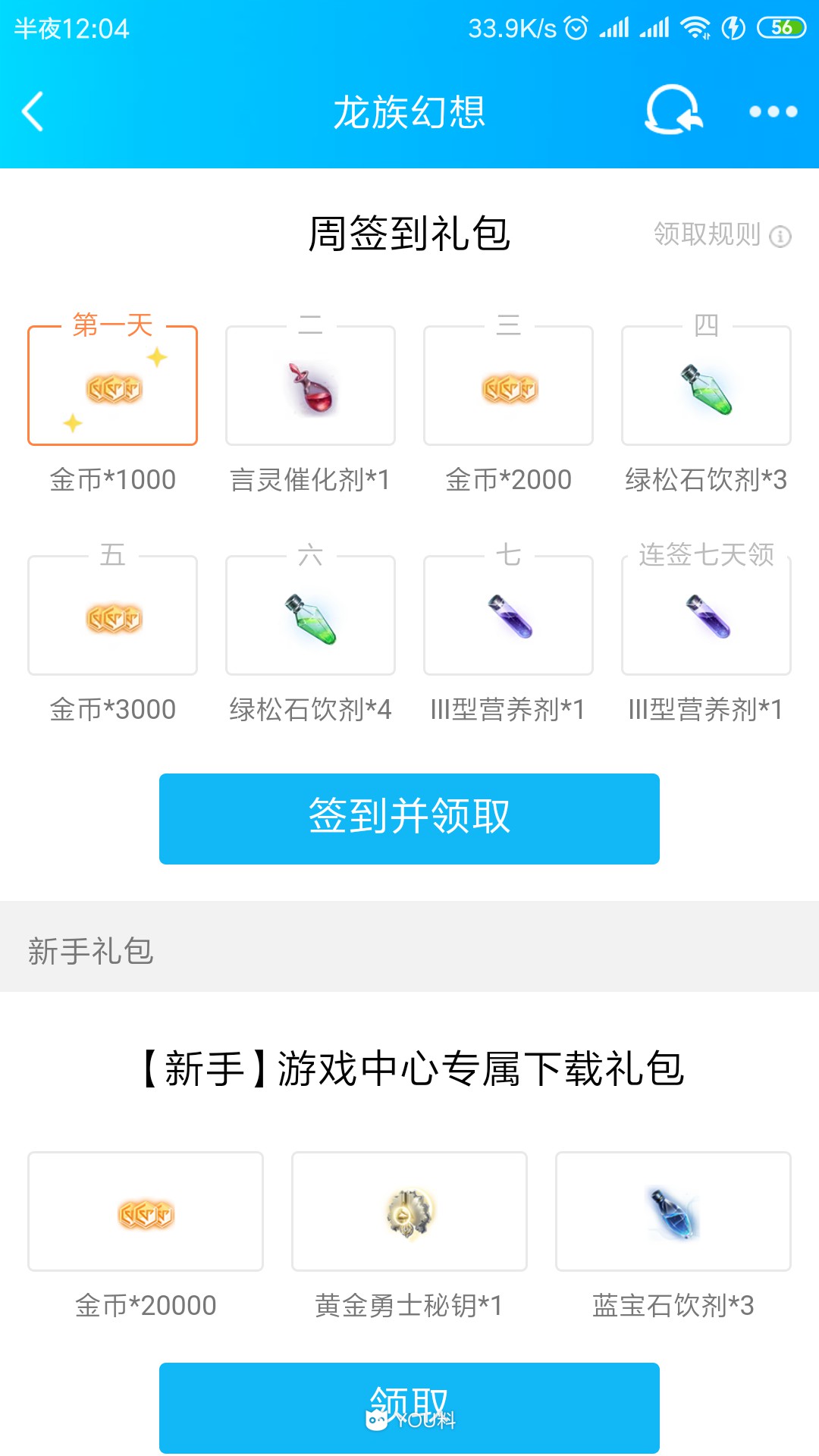Tap the 签到并领取 button
Screen dimensions: 819x1456
(x=409, y=819)
